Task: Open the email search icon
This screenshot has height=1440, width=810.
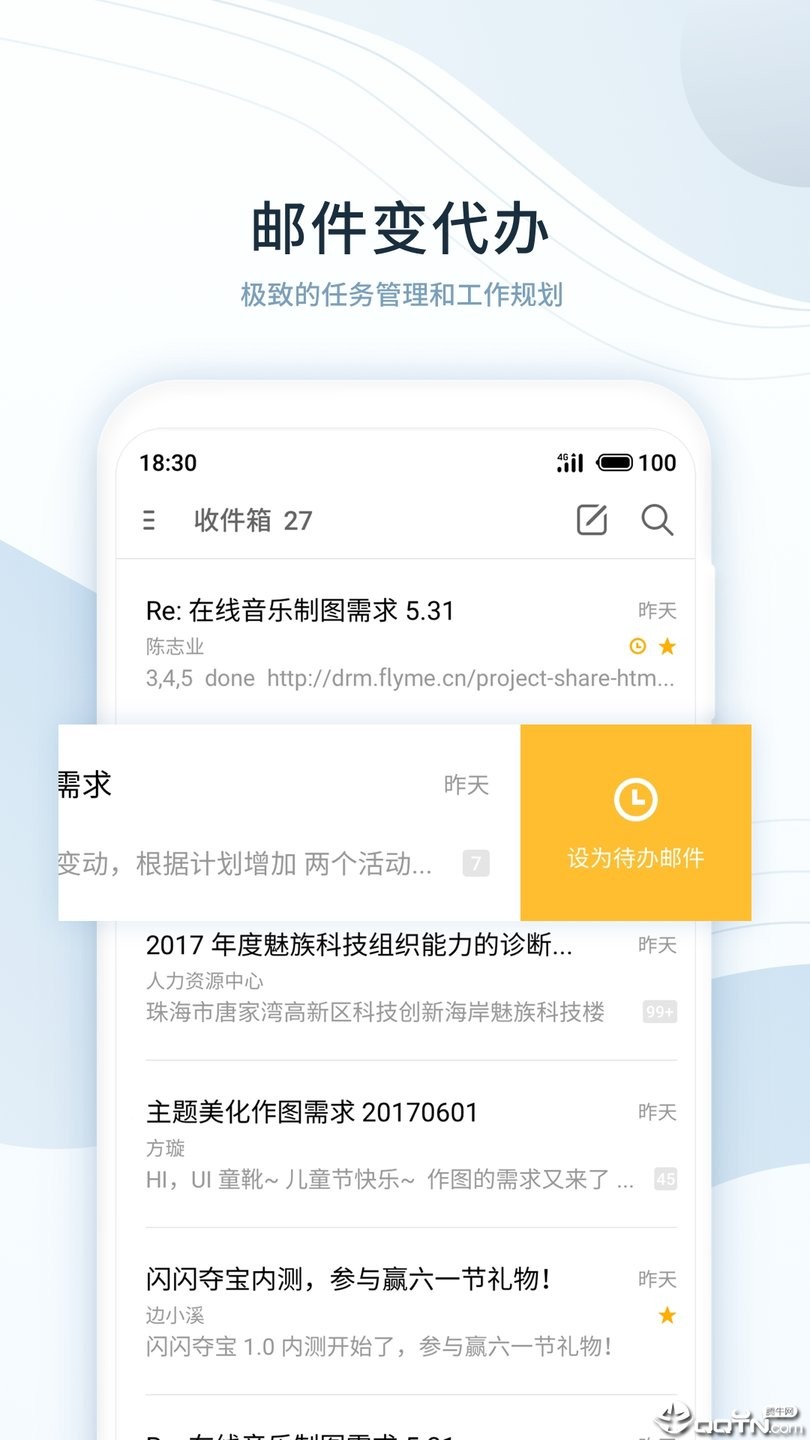Action: (x=657, y=521)
